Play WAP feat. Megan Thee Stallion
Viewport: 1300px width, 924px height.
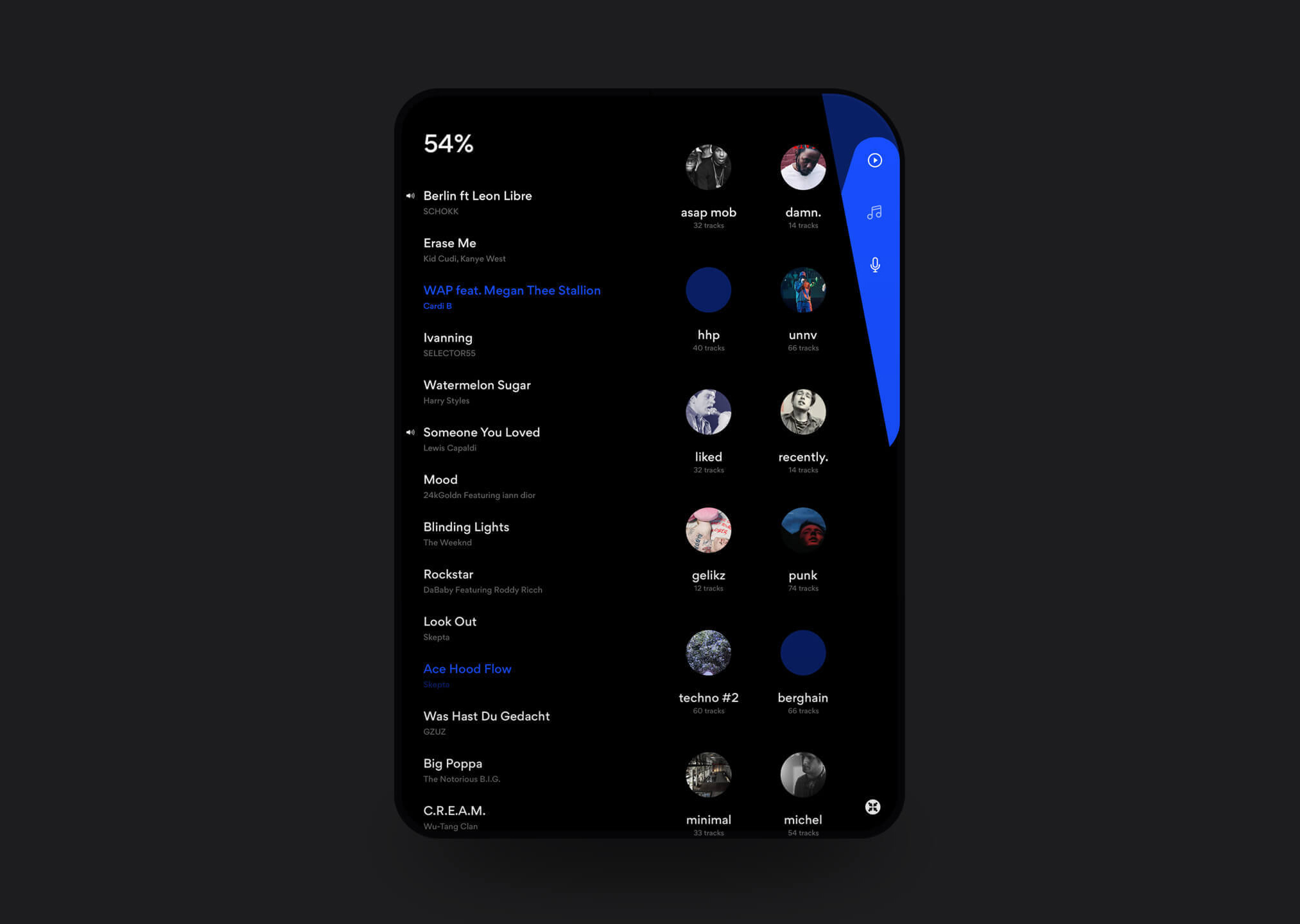tap(512, 291)
